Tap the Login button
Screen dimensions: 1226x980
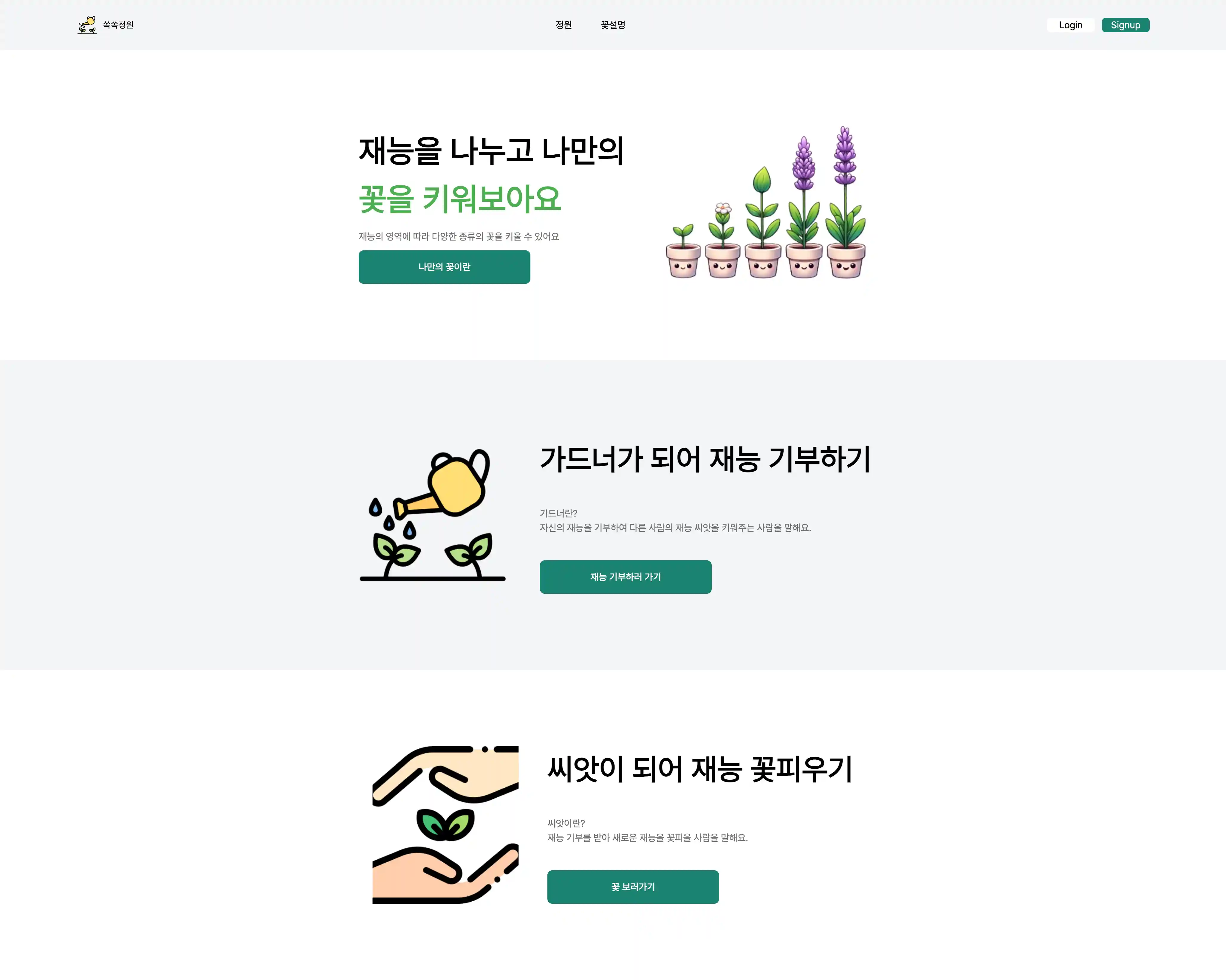[1070, 25]
